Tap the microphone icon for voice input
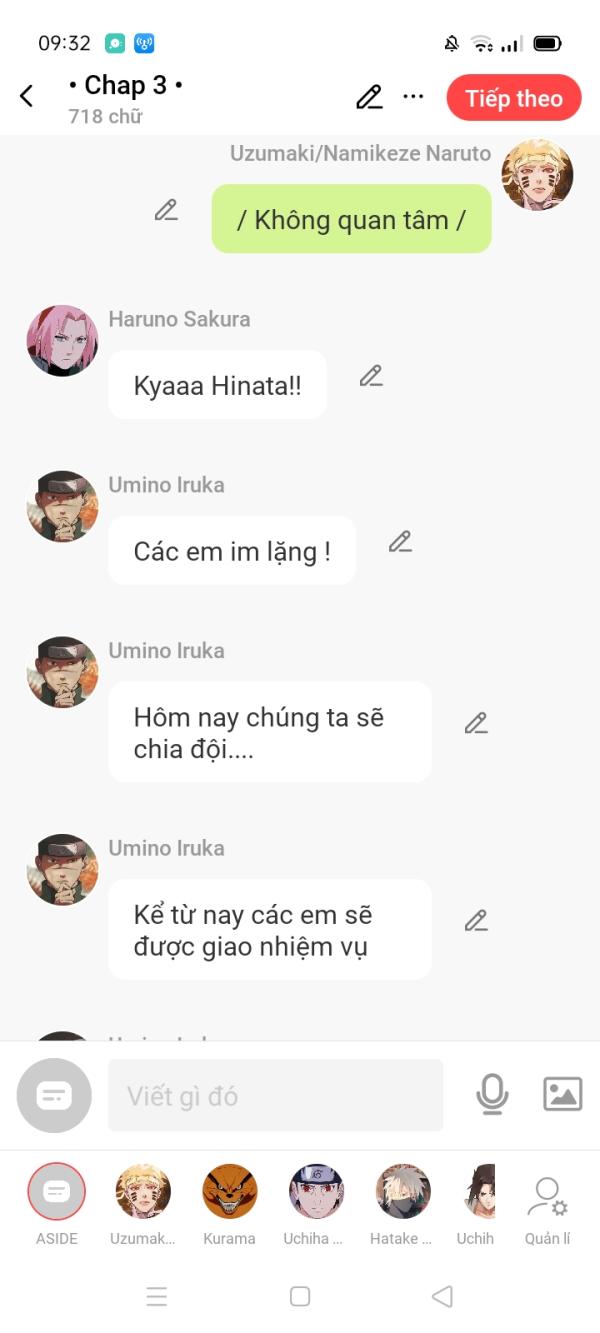This screenshot has height=1333, width=600. (x=492, y=1095)
